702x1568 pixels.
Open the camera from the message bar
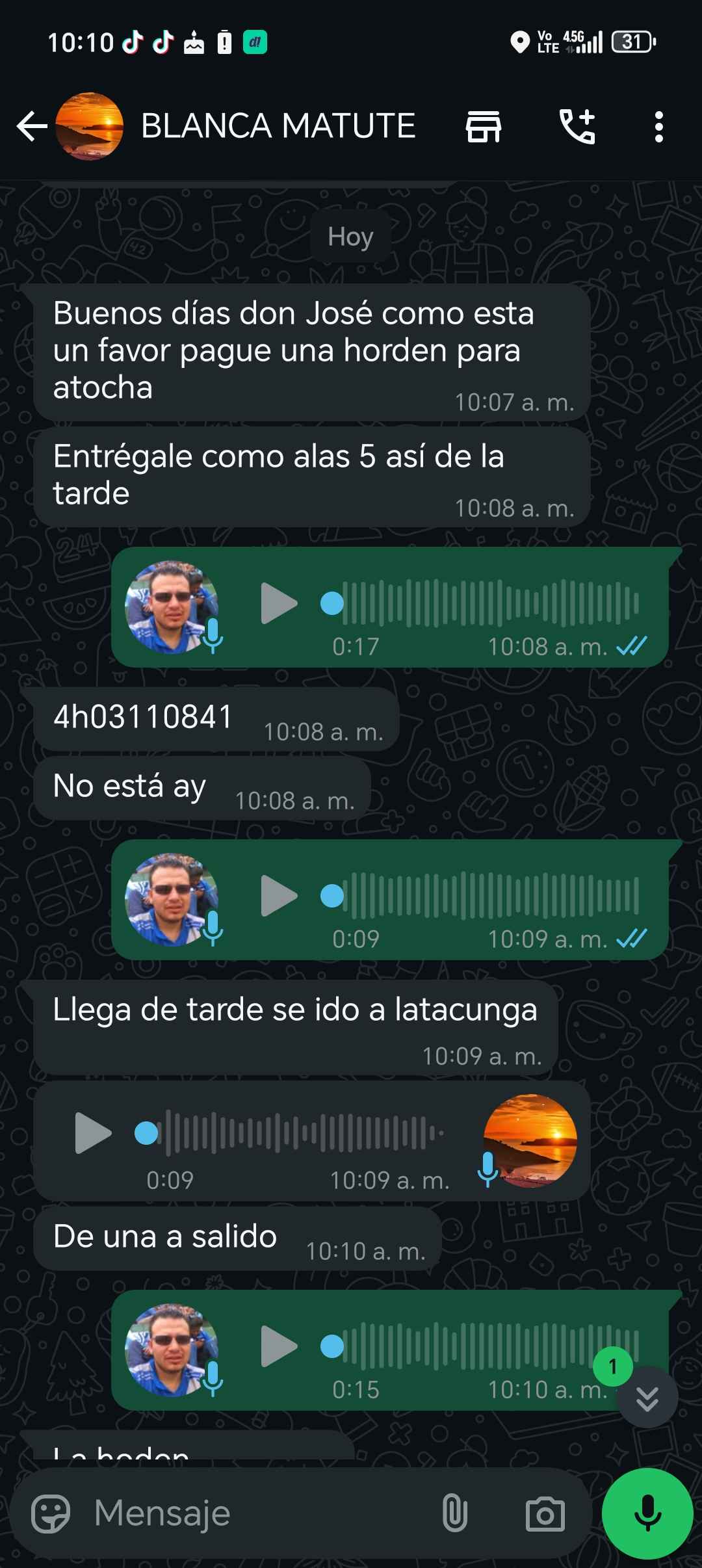tap(545, 1514)
